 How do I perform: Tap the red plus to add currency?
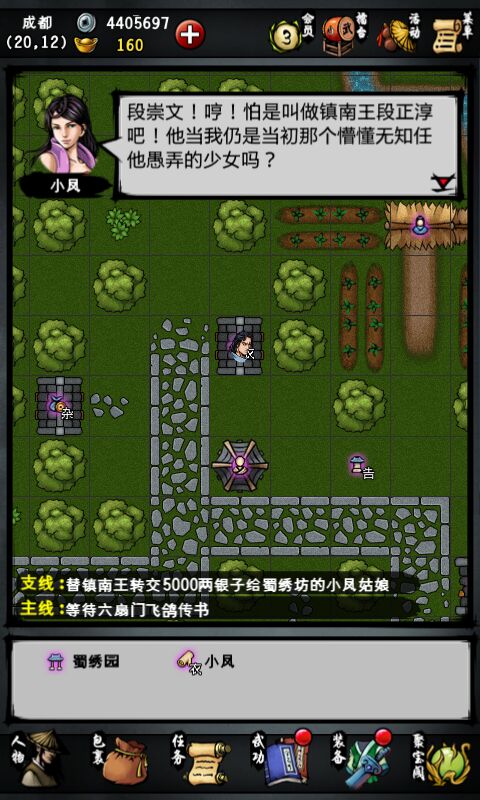pyautogui.click(x=190, y=34)
